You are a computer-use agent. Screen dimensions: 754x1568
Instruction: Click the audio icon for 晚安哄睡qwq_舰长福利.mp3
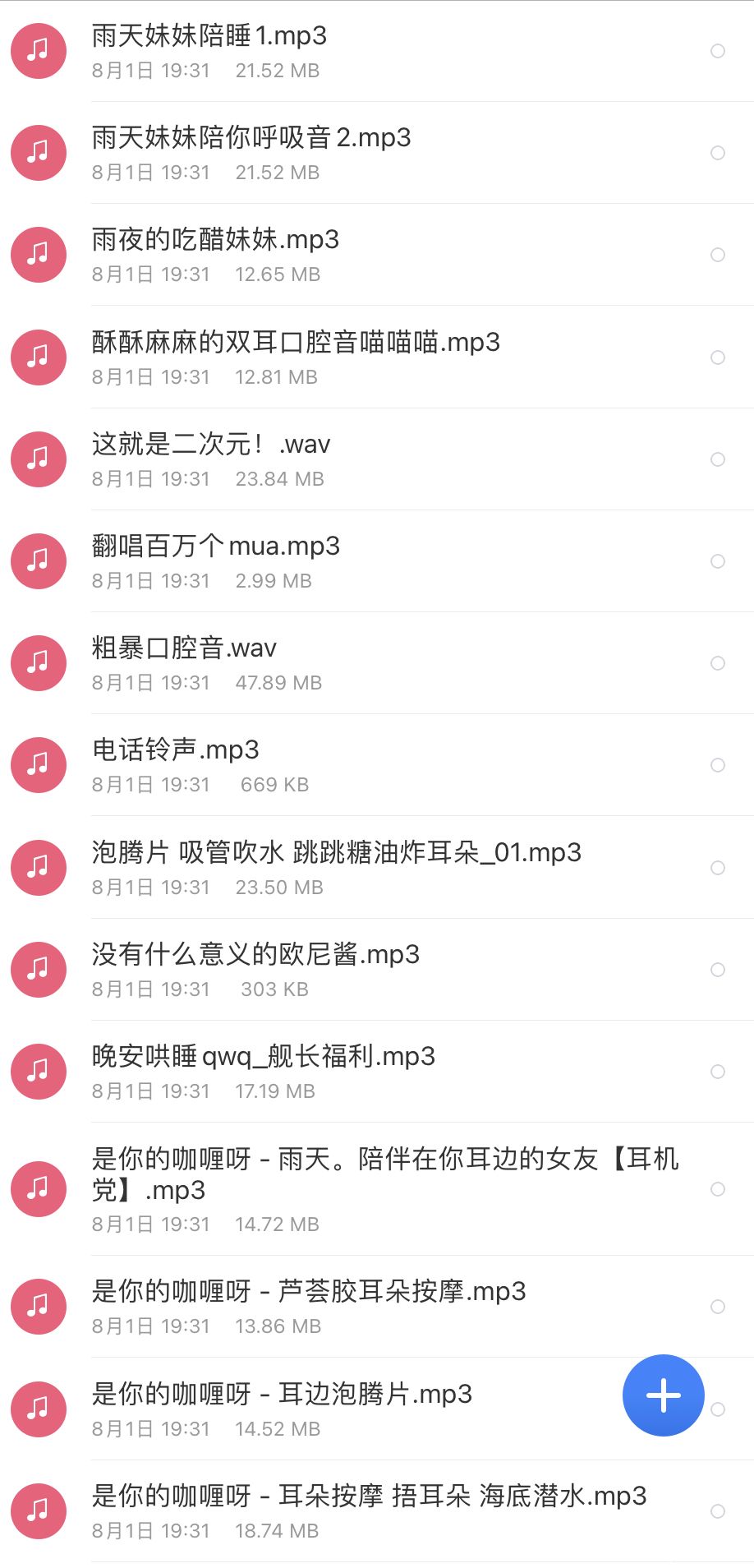pos(38,1071)
